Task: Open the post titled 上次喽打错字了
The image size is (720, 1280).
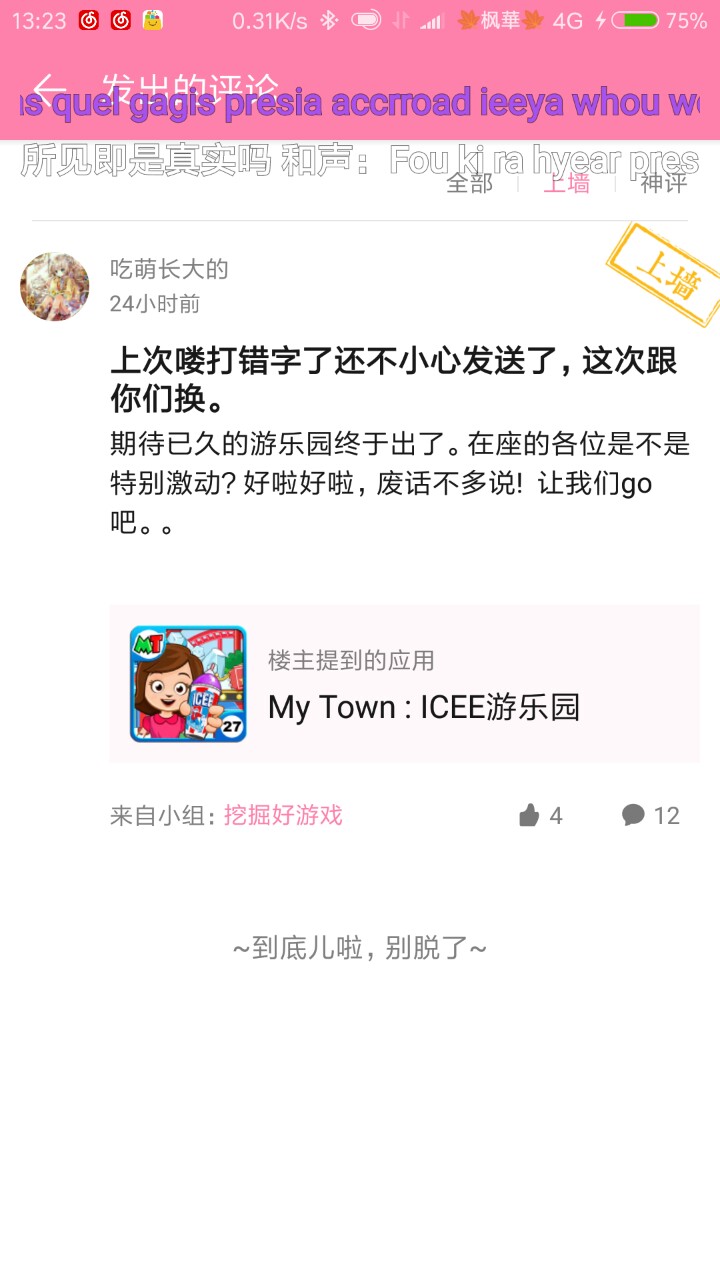Action: pyautogui.click(x=394, y=379)
